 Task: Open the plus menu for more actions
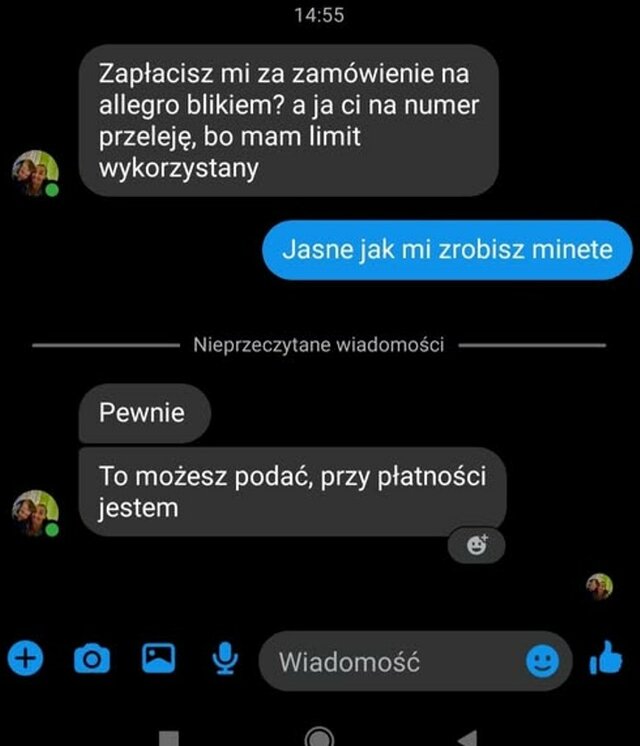pos(24,658)
